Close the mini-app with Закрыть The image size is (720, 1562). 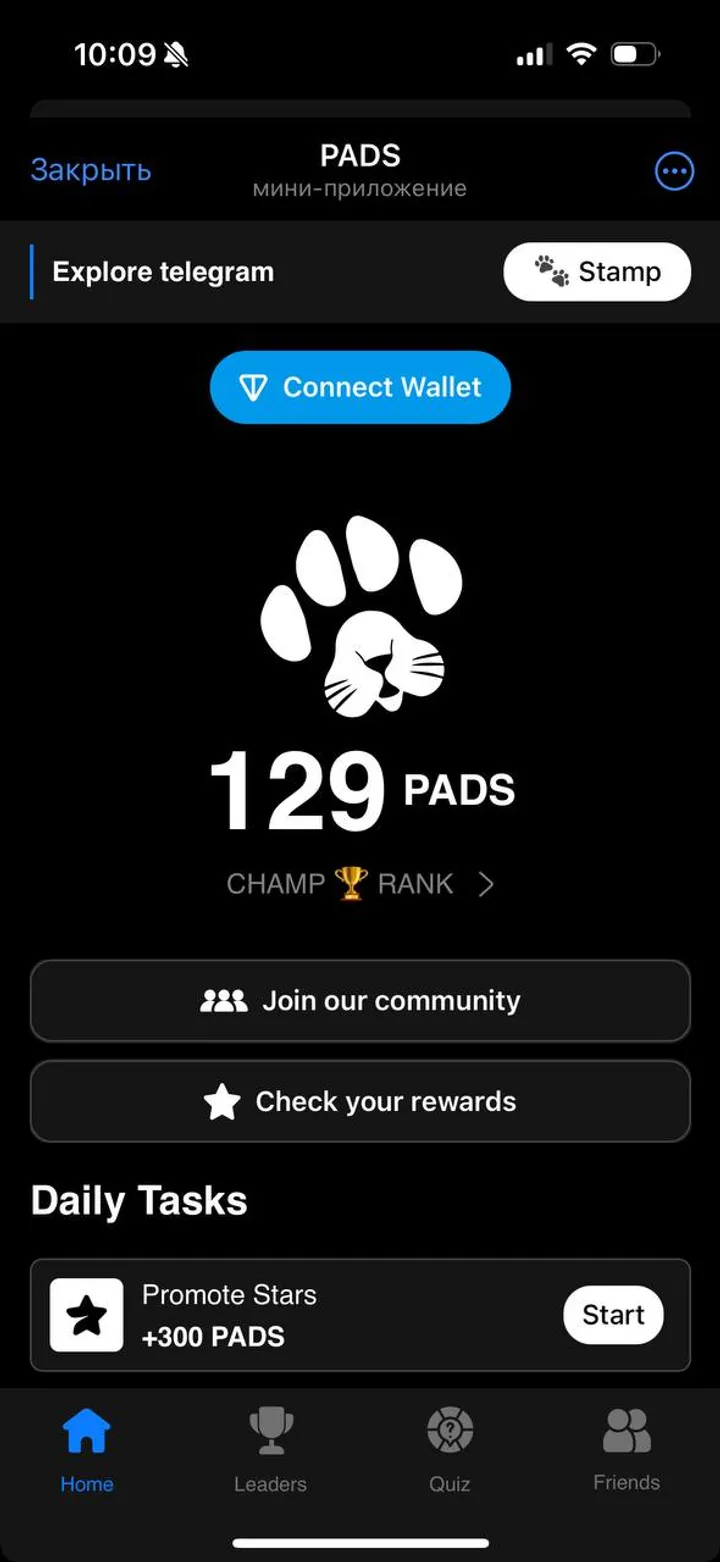pos(91,171)
